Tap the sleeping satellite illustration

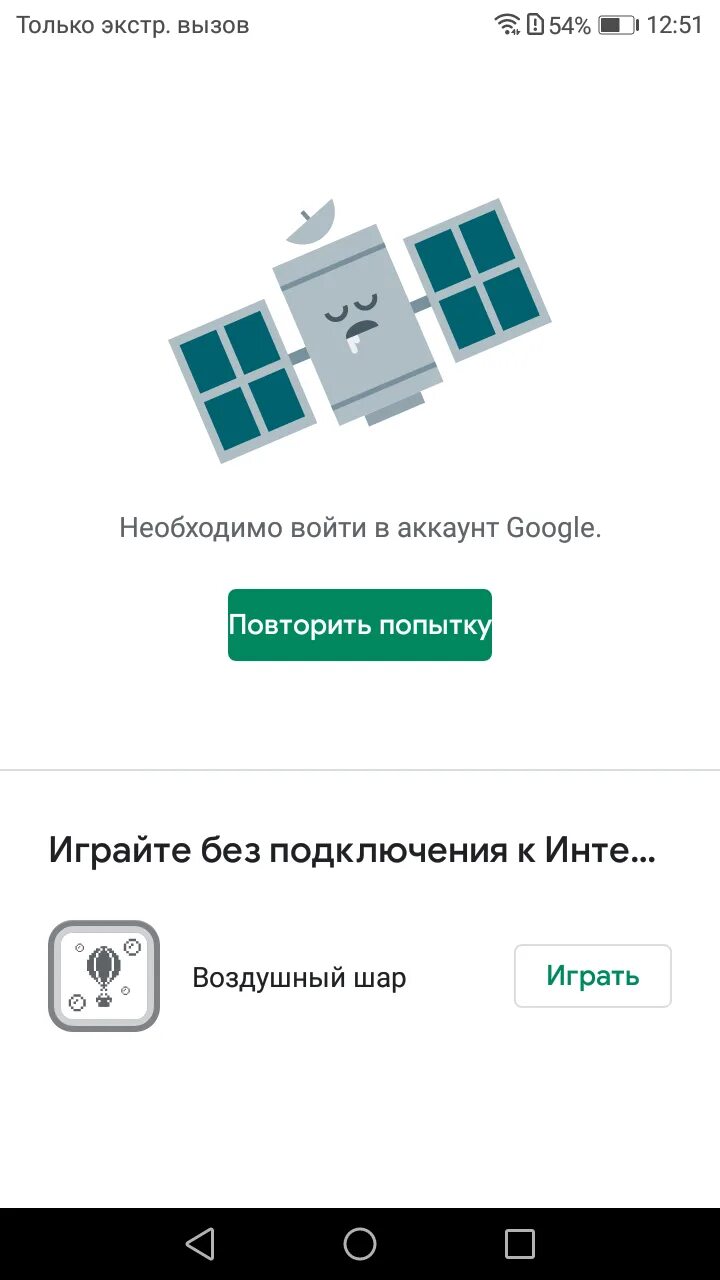pyautogui.click(x=360, y=320)
